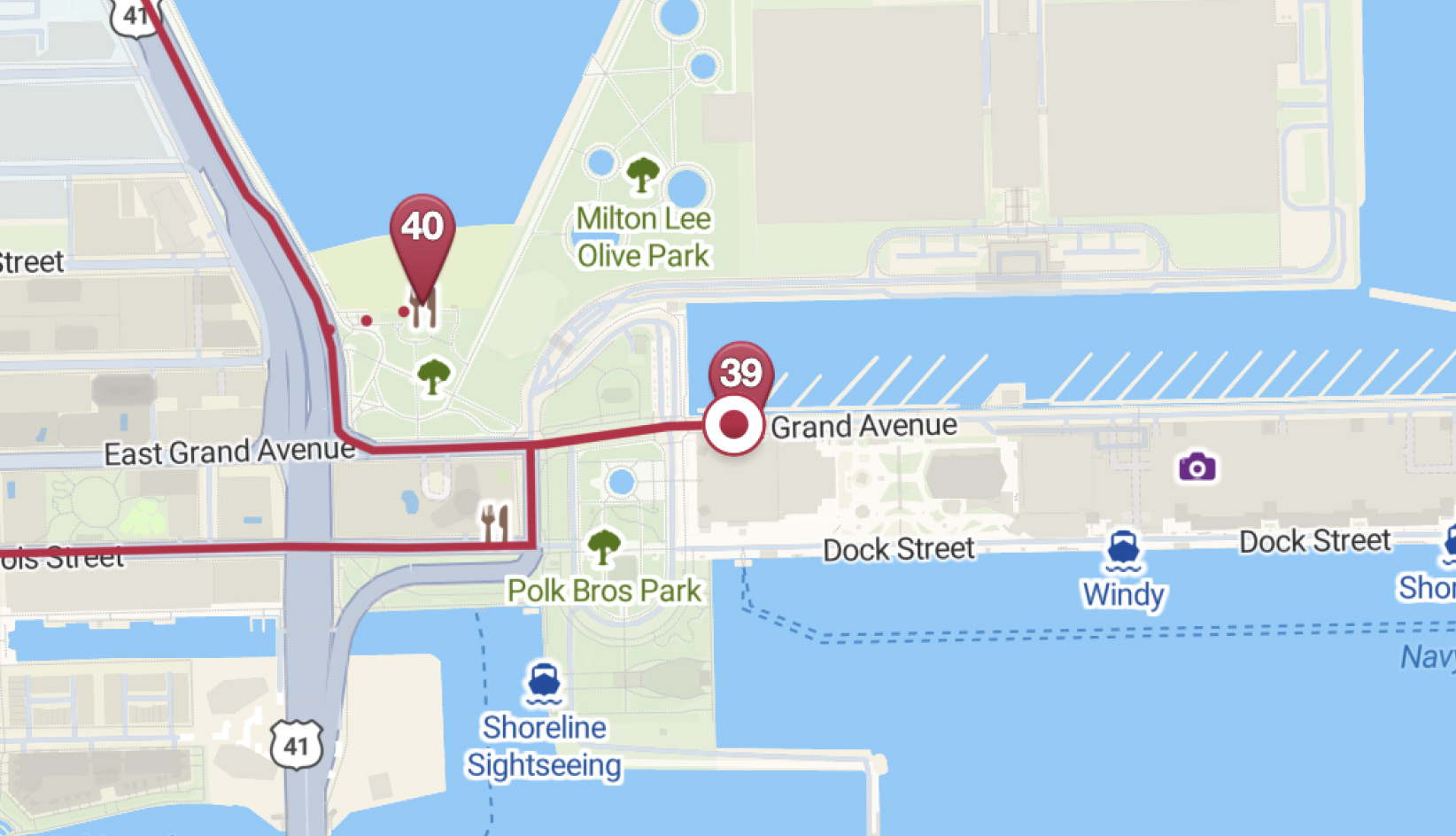Tap the restaurant marker near Illinois Street
Image resolution: width=1456 pixels, height=836 pixels.
point(494,522)
